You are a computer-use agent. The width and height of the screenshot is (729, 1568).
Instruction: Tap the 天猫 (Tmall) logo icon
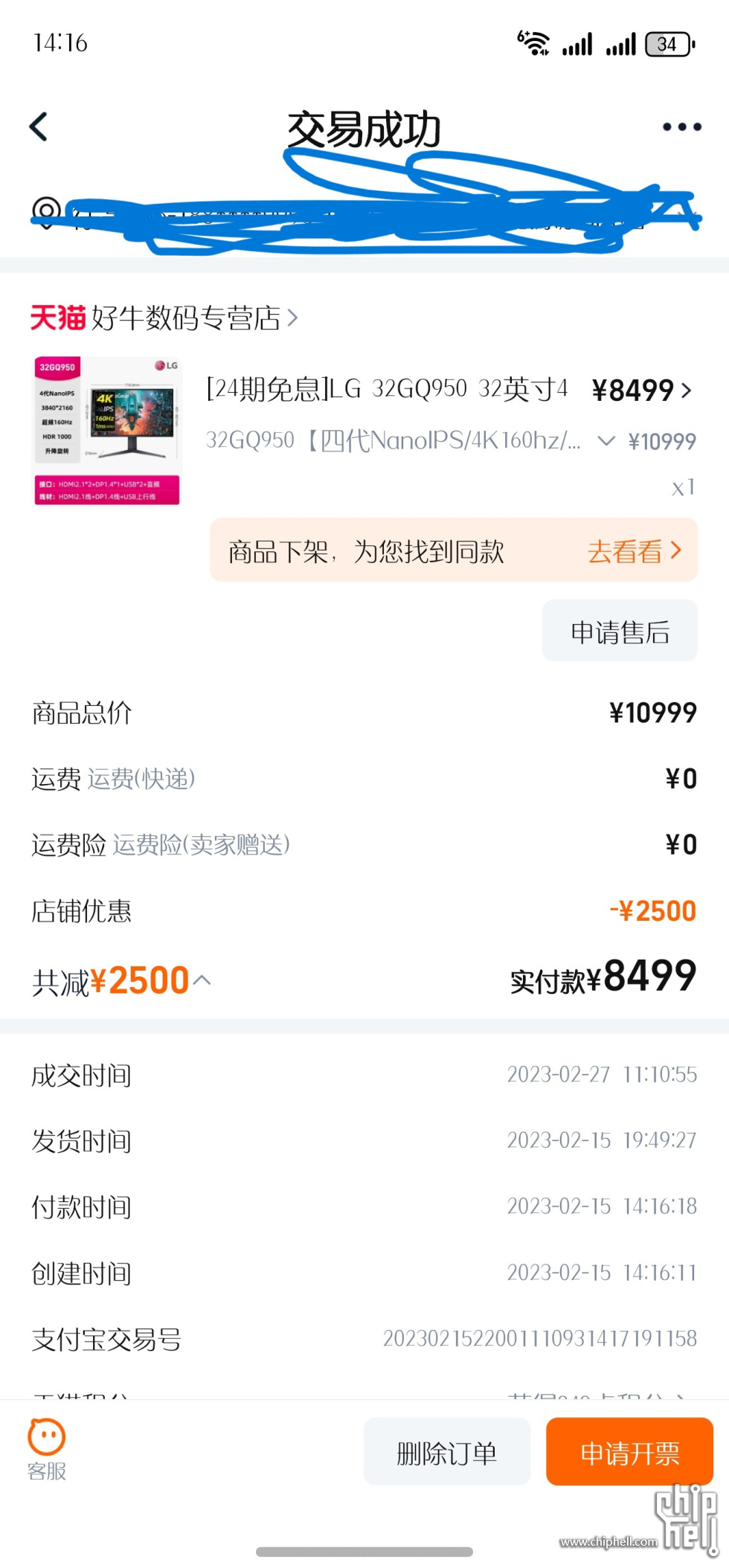(x=58, y=318)
